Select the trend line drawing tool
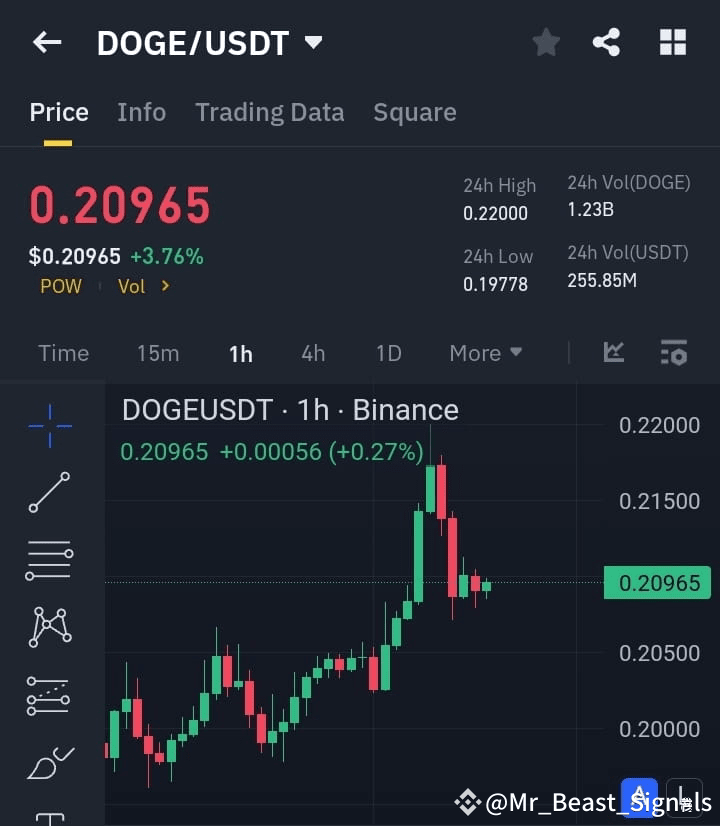The width and height of the screenshot is (720, 826). 48,492
